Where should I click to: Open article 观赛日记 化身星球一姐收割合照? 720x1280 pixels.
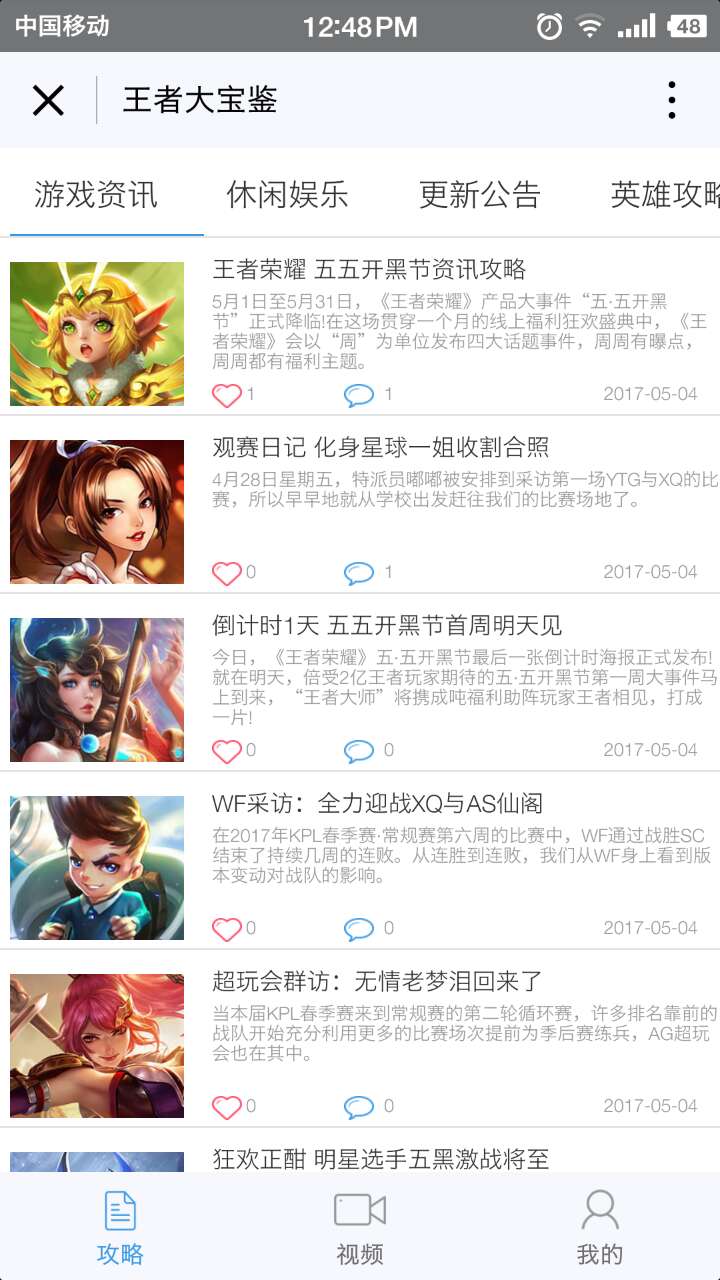[381, 447]
